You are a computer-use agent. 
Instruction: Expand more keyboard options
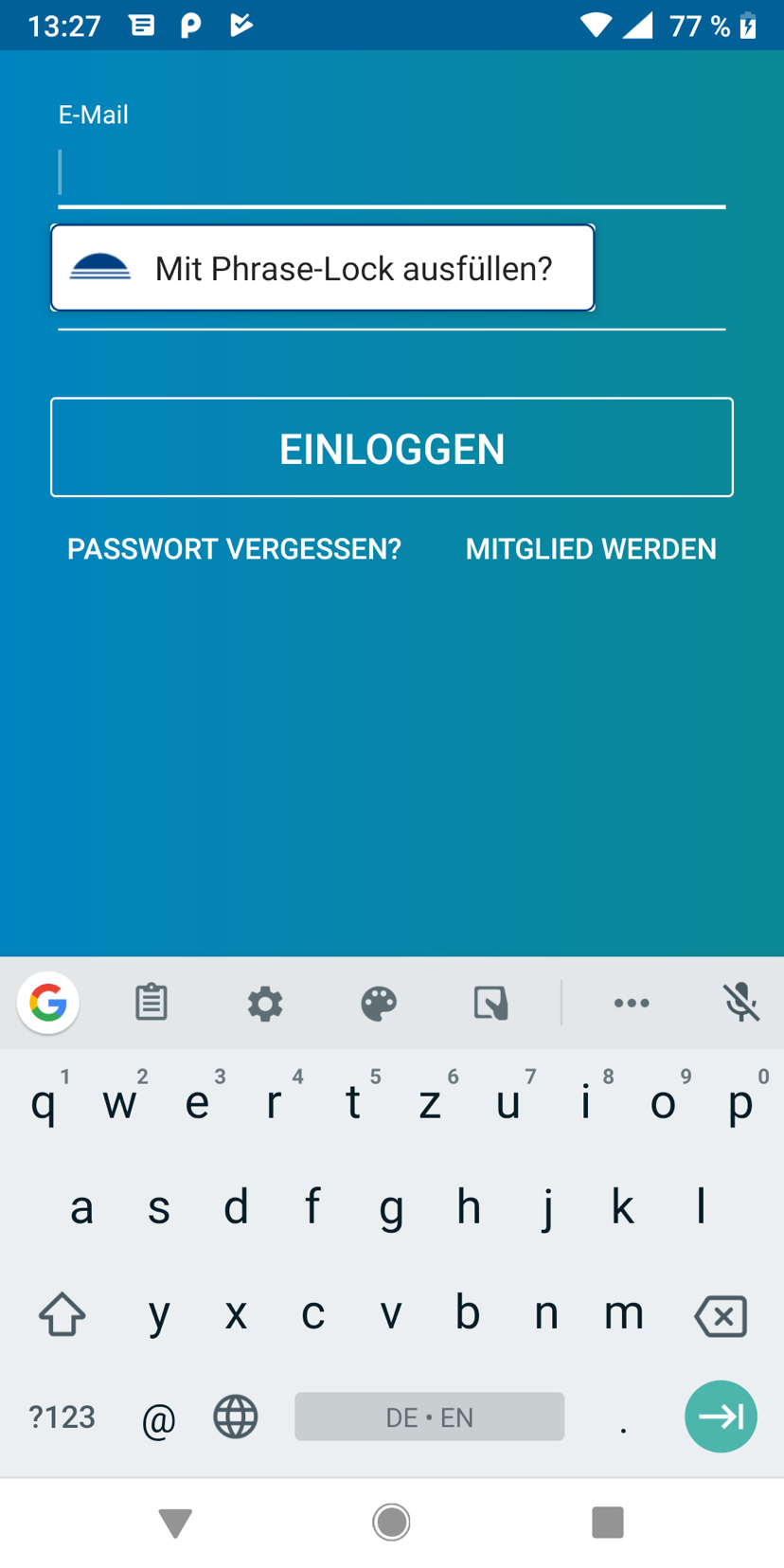click(632, 1003)
